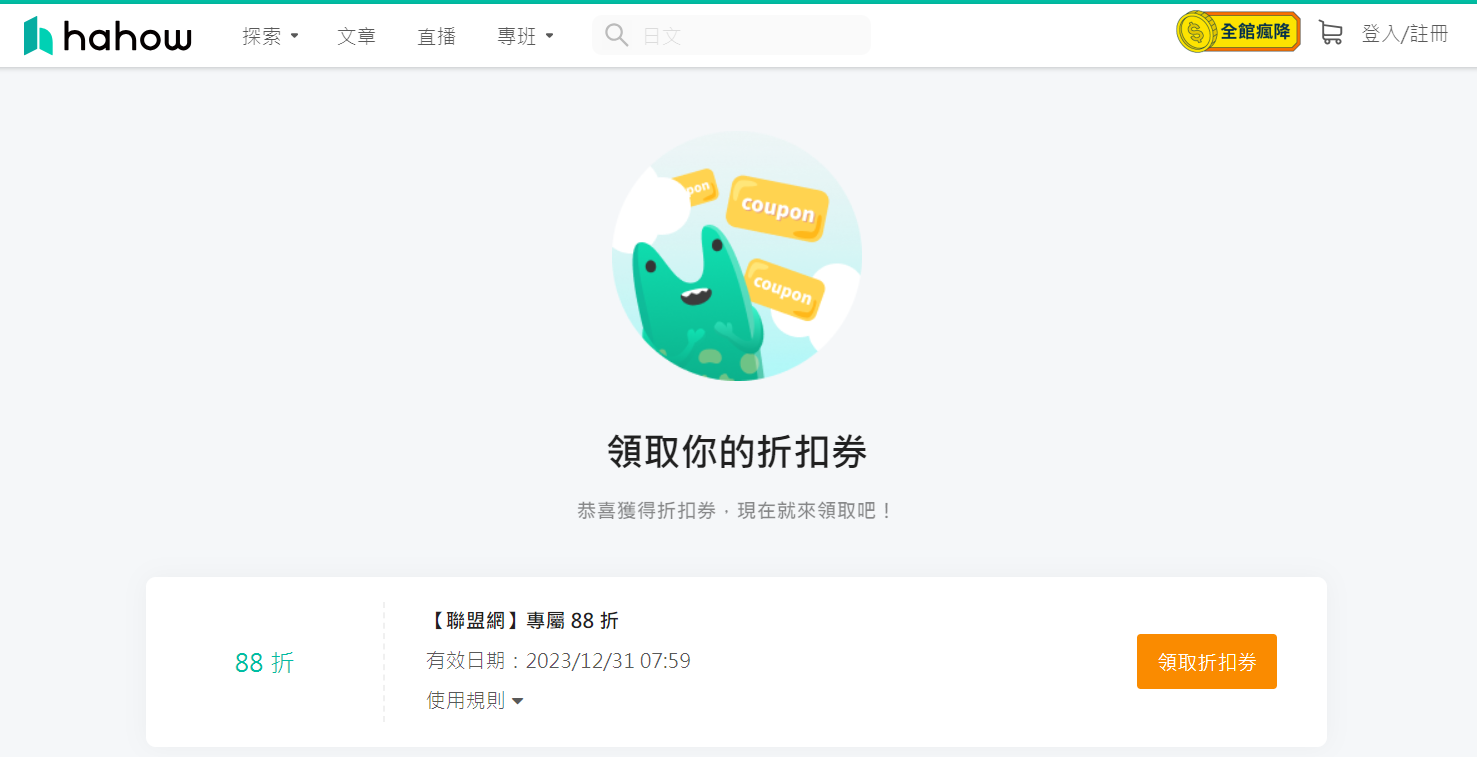Open the 直播 page

[436, 36]
